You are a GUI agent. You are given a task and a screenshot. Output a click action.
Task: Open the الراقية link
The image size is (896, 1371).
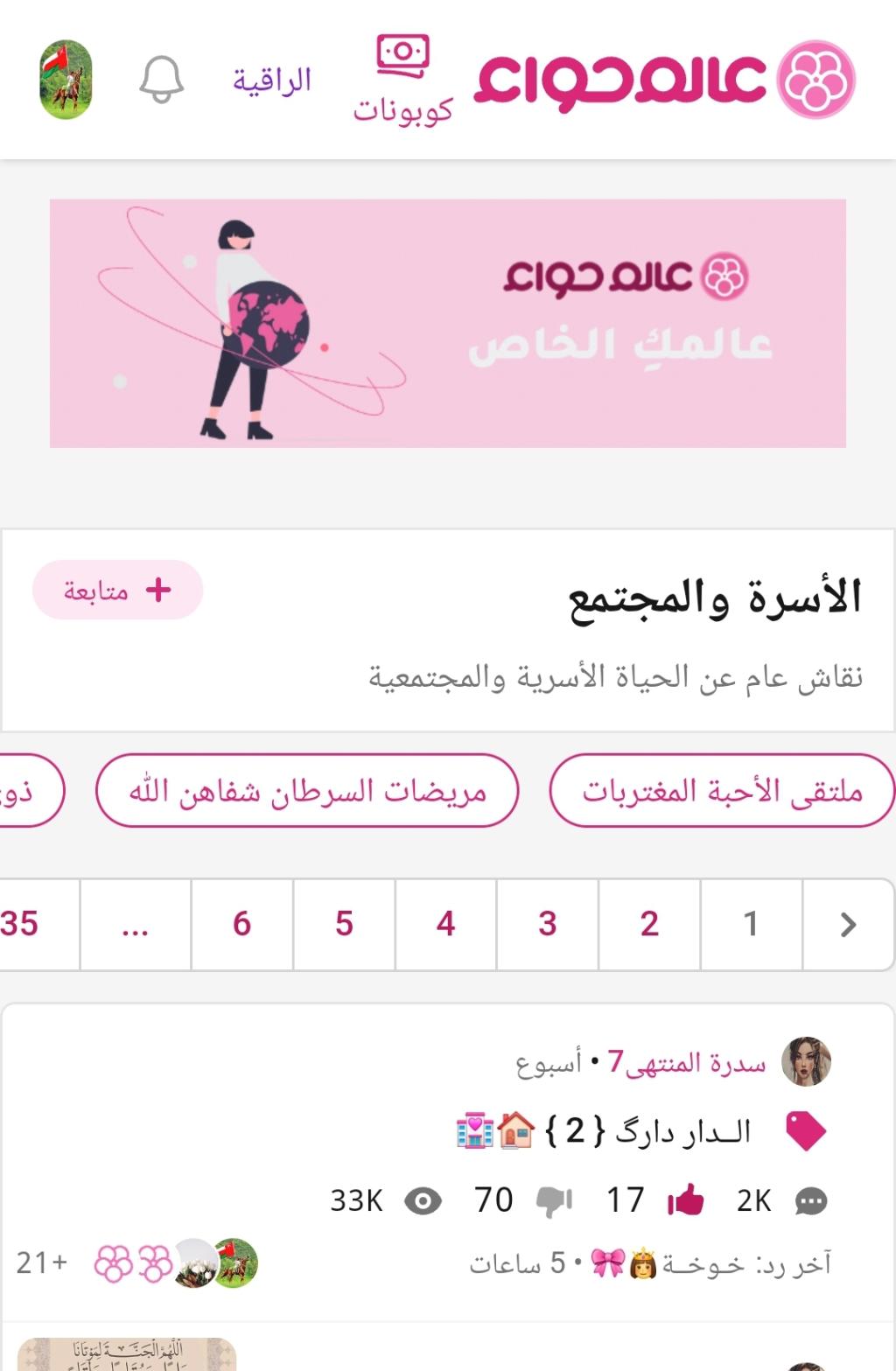[x=272, y=80]
